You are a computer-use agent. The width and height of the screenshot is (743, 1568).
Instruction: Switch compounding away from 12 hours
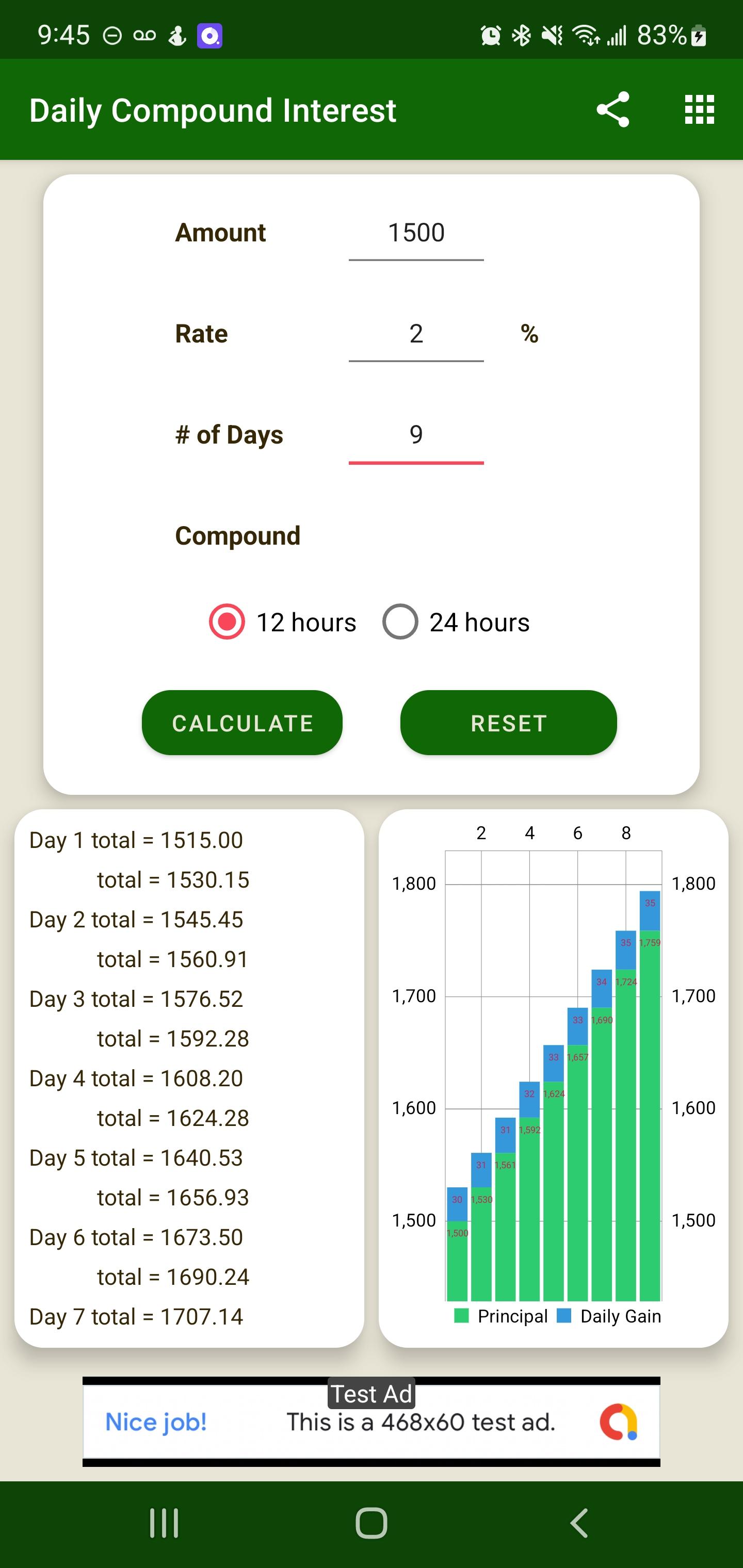coord(401,622)
